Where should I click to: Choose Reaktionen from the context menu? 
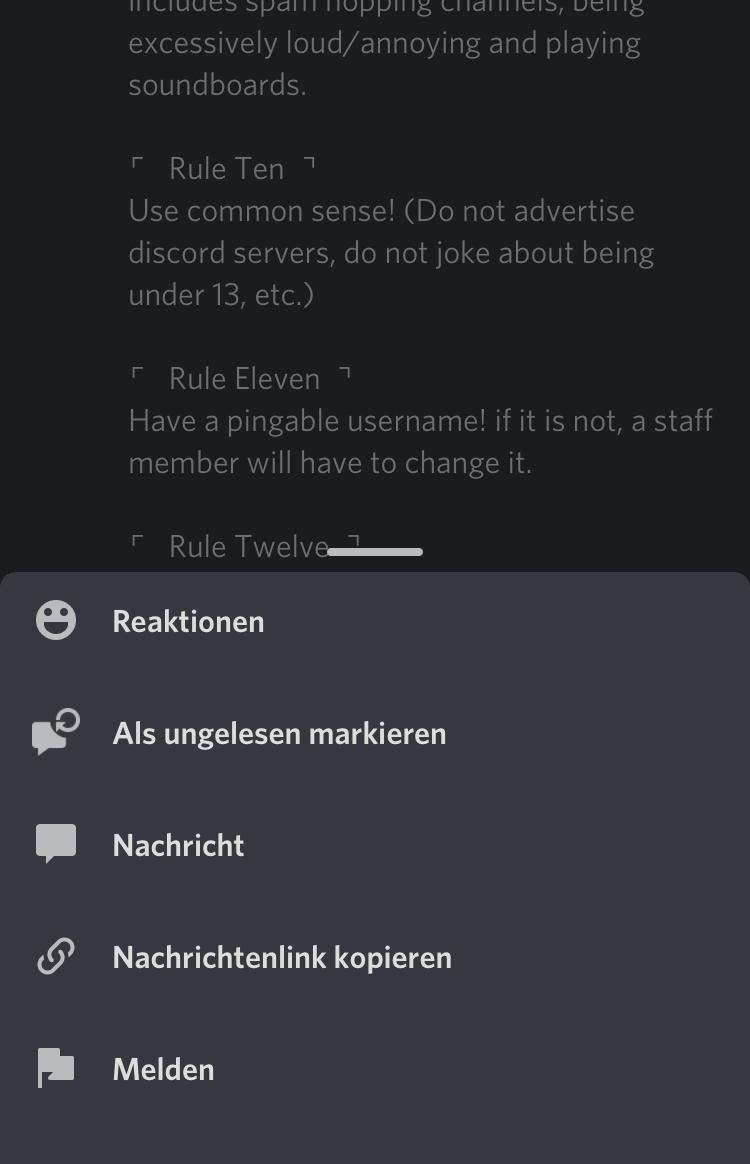pyautogui.click(x=188, y=621)
